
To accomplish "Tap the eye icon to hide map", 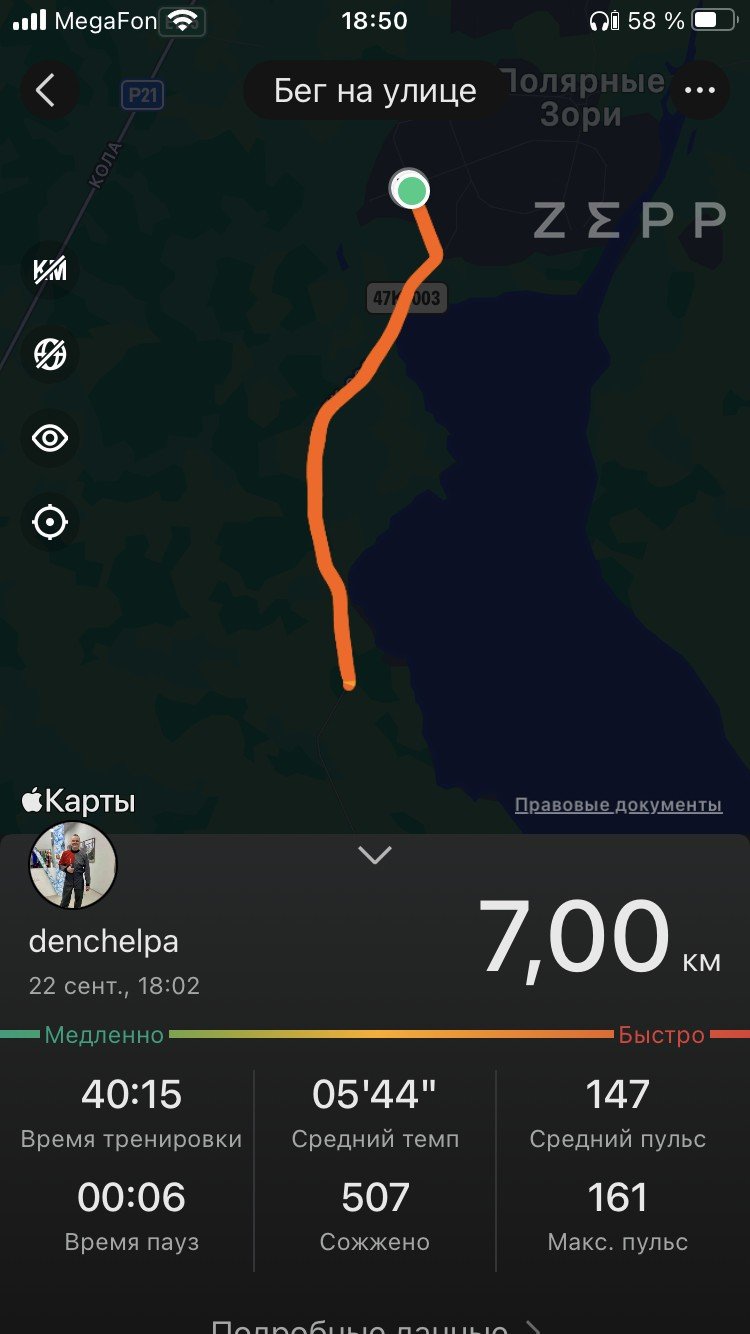I will 50,438.
